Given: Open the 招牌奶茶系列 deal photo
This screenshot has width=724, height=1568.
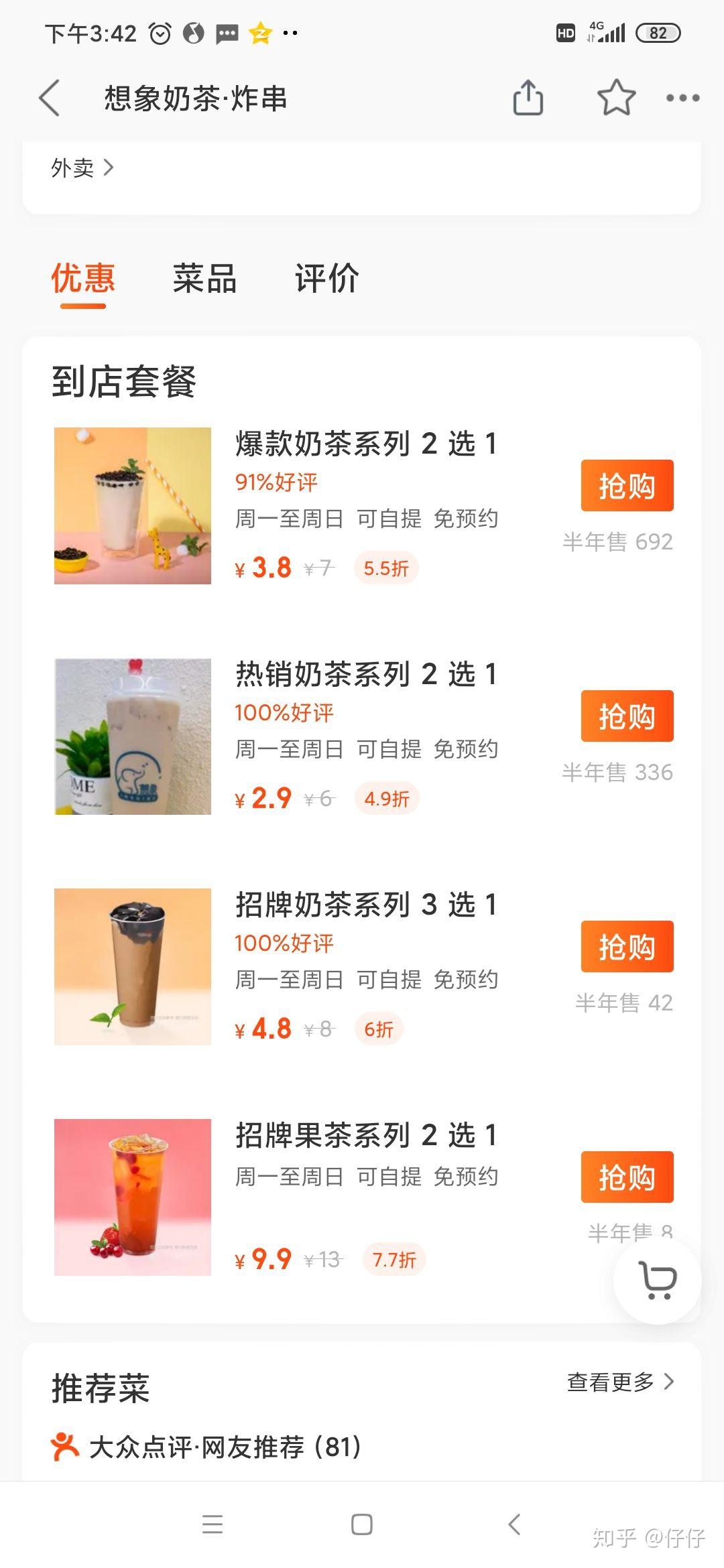Looking at the screenshot, I should tap(133, 967).
